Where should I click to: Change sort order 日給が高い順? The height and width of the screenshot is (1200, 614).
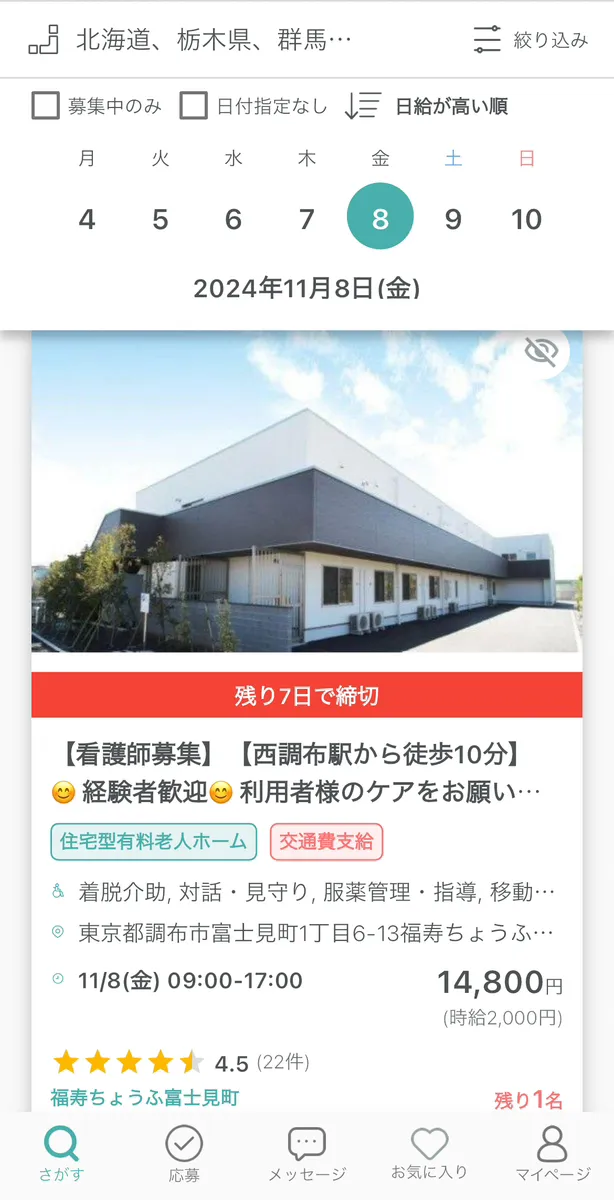coord(427,106)
